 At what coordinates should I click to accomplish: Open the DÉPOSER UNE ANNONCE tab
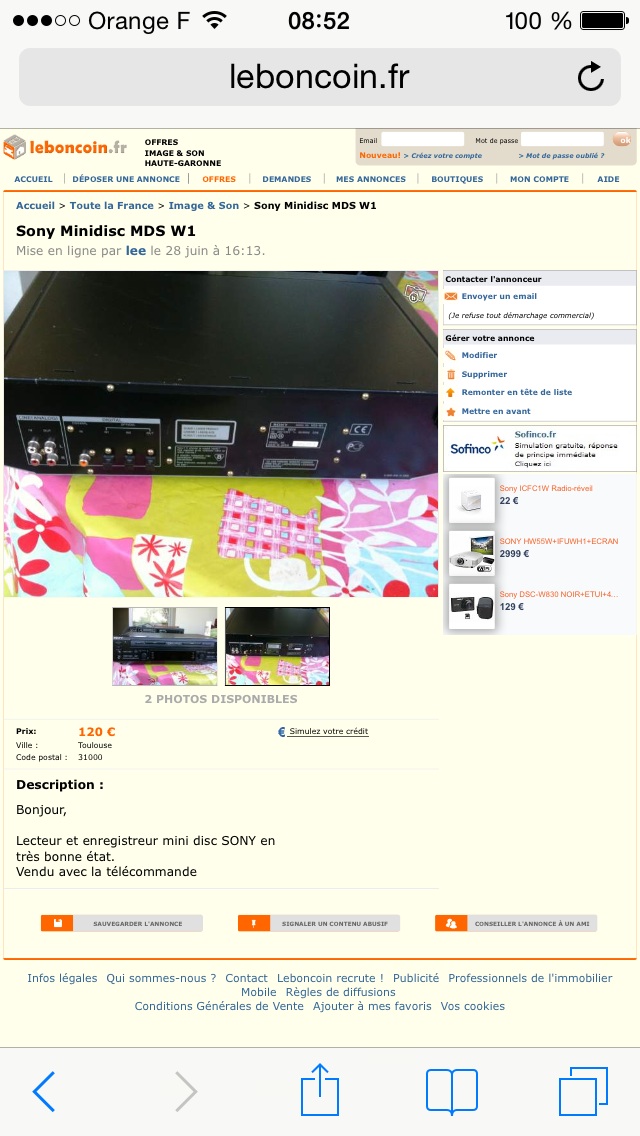tap(126, 179)
